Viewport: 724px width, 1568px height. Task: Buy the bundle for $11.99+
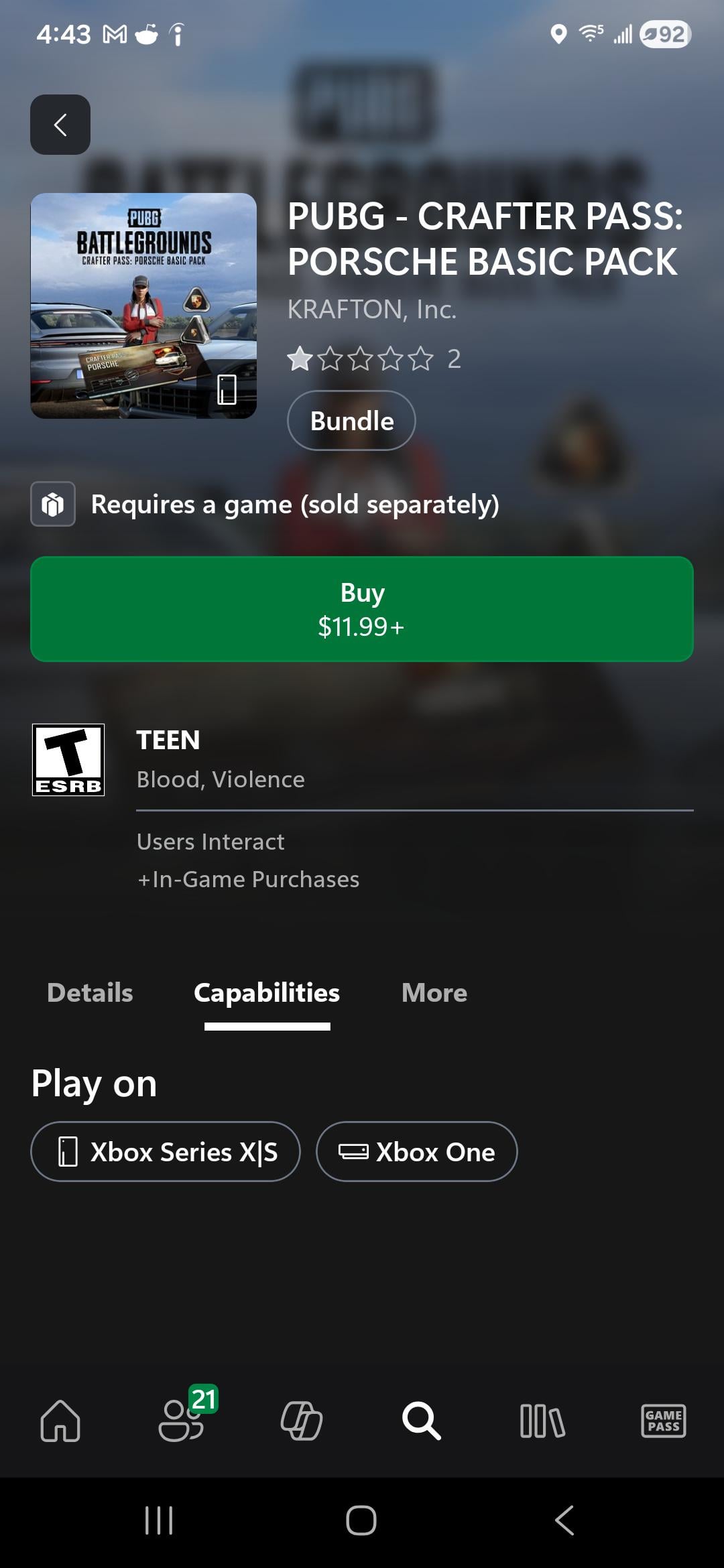362,609
